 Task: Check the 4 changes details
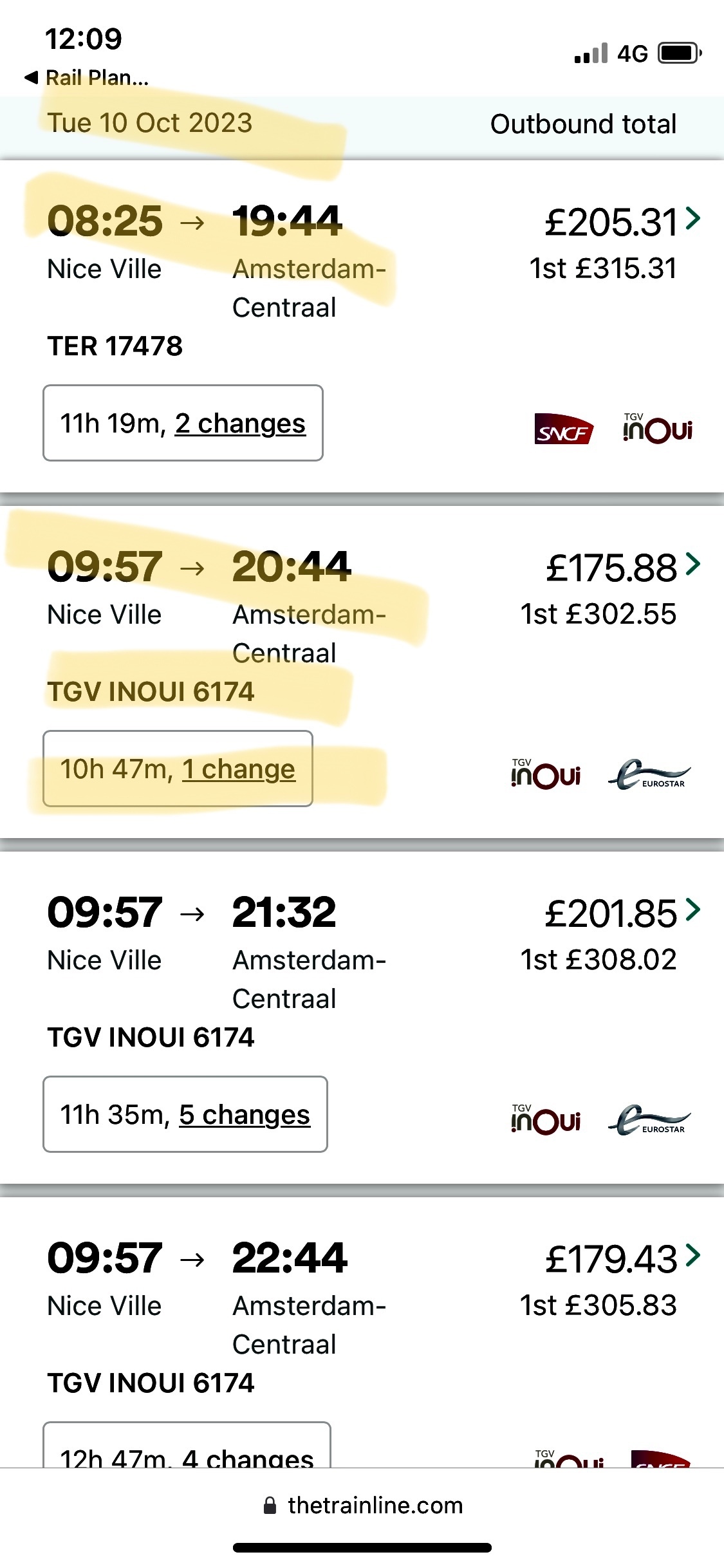pos(248,1457)
